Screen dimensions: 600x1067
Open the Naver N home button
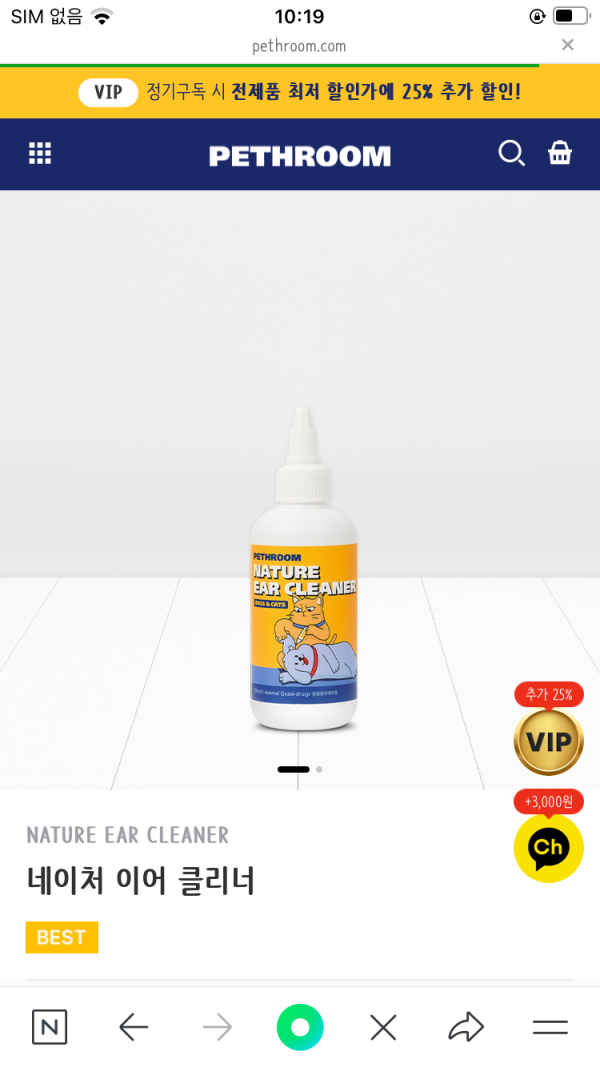pos(49,1027)
